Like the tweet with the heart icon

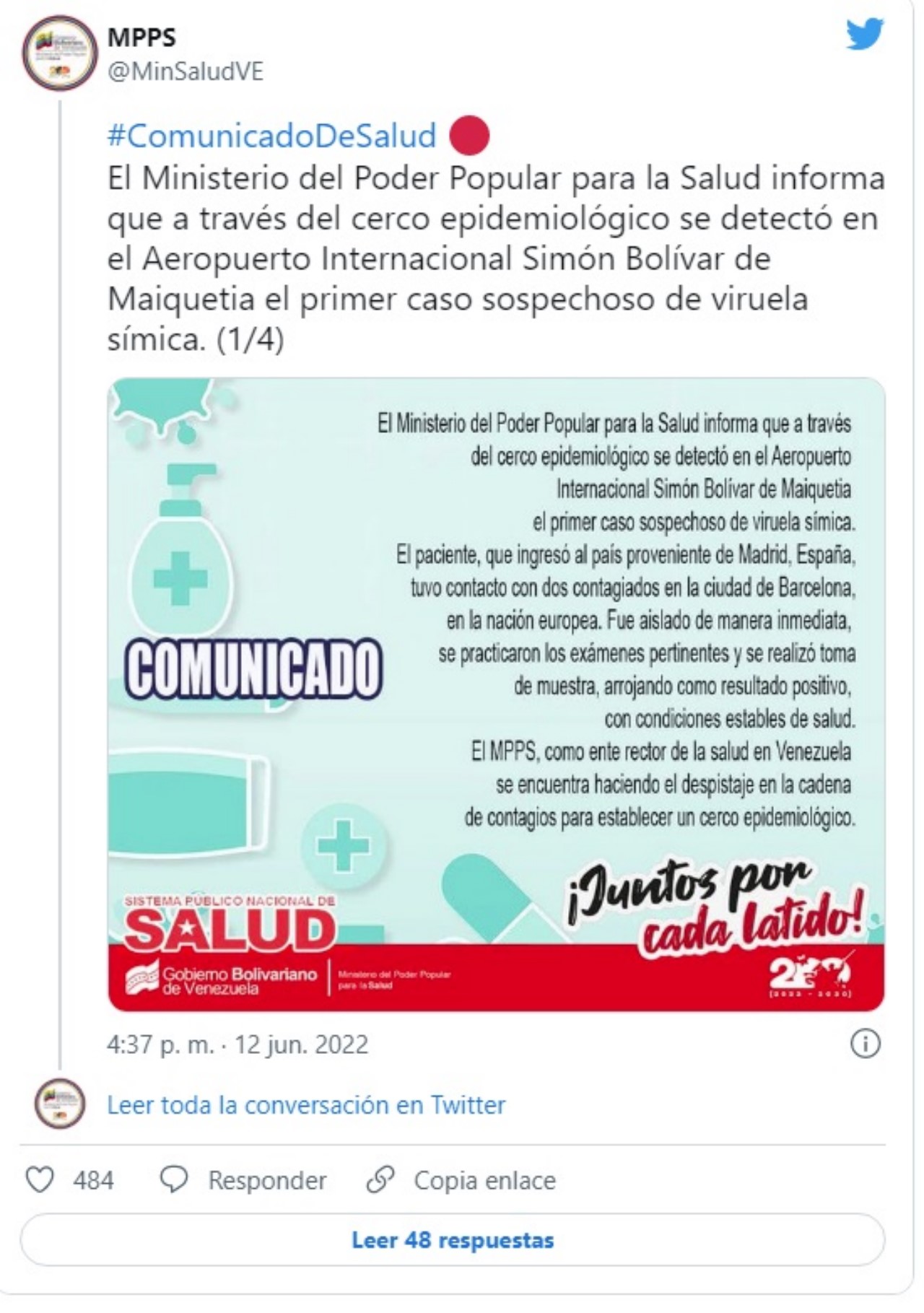tap(40, 1180)
